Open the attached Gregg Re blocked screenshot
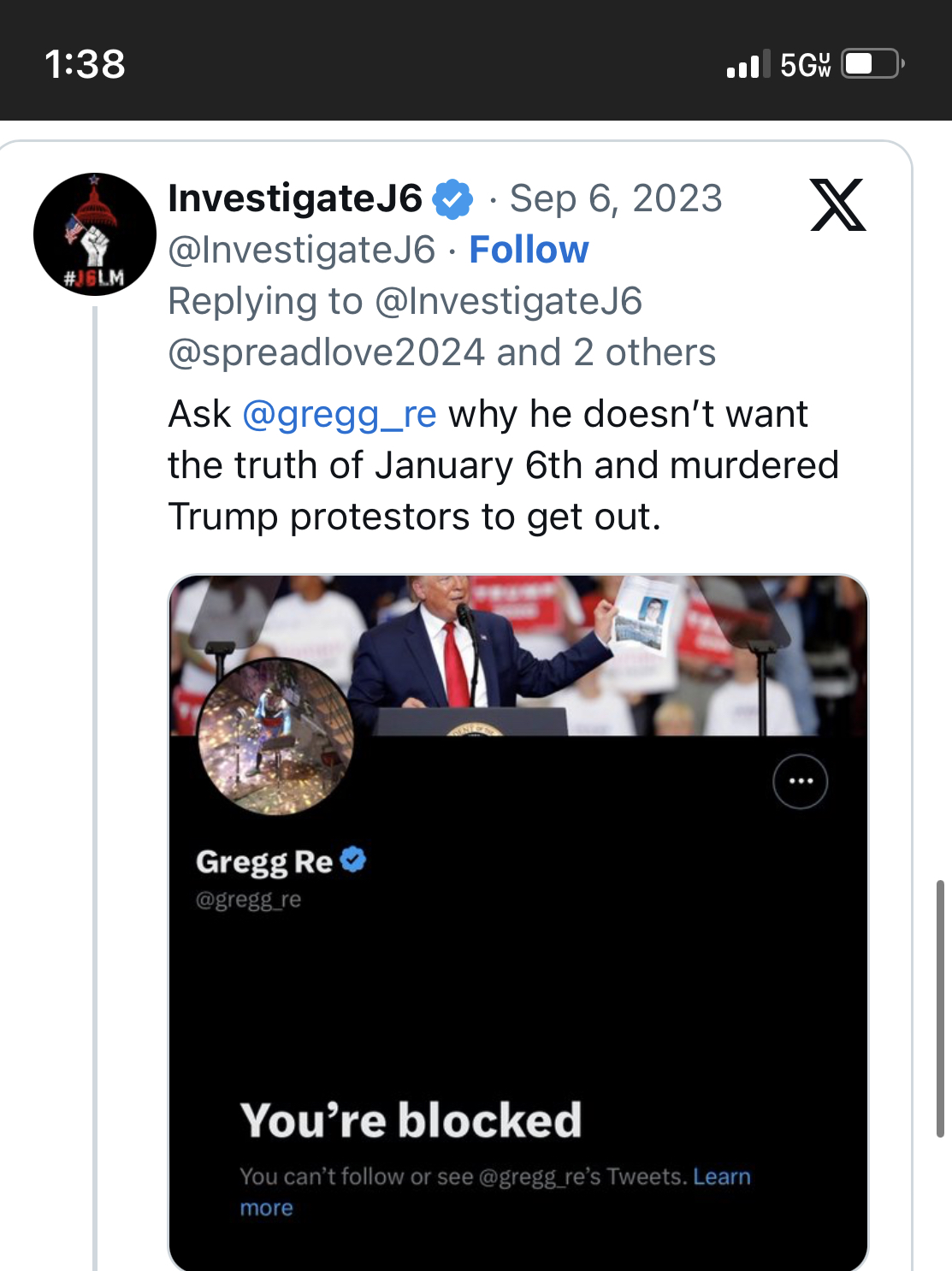The image size is (952, 1271). [517, 924]
